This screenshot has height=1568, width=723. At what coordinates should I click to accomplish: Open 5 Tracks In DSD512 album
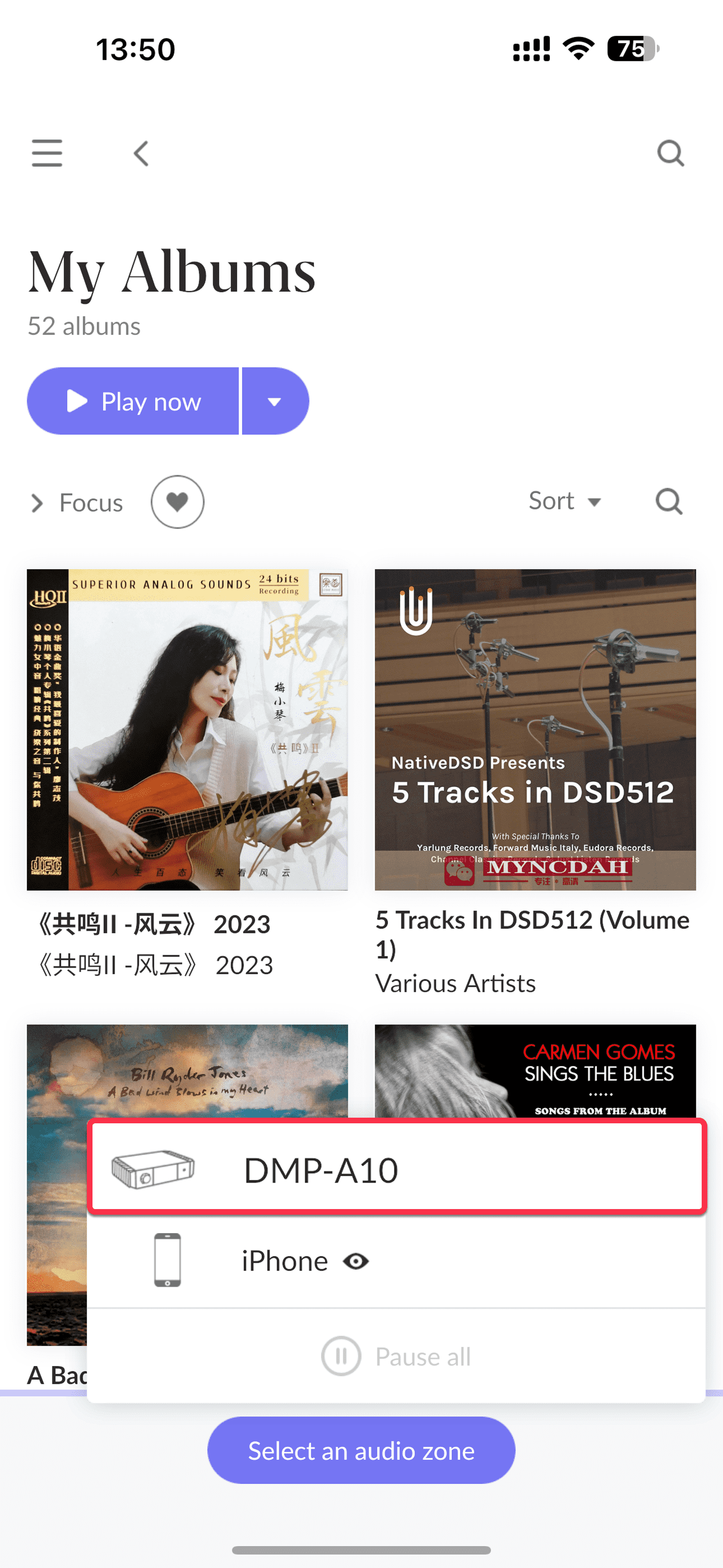click(x=535, y=729)
